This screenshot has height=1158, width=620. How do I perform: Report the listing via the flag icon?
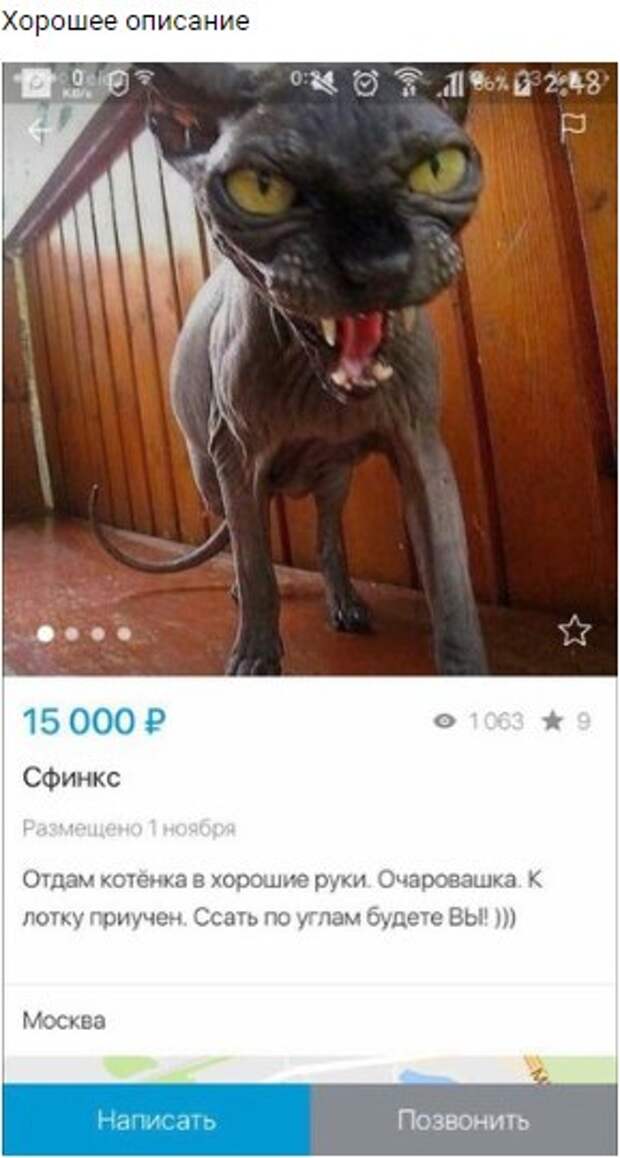coord(573,128)
